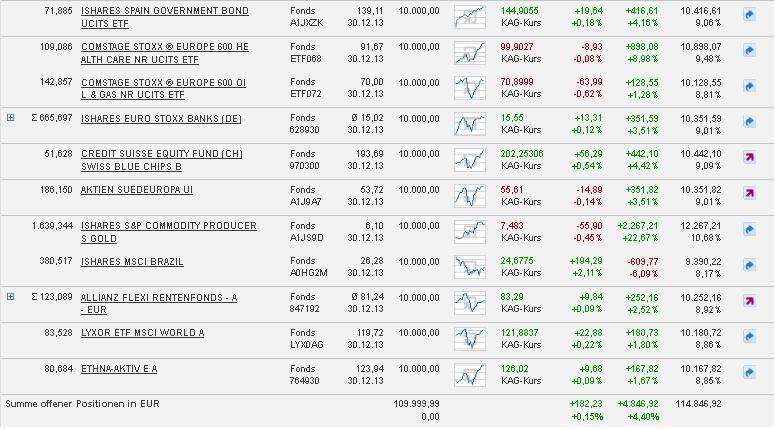Screen dimensions: 775x430
Task: Expand the ISHARES EURO STOXX BANKS position
Action: (x=11, y=118)
